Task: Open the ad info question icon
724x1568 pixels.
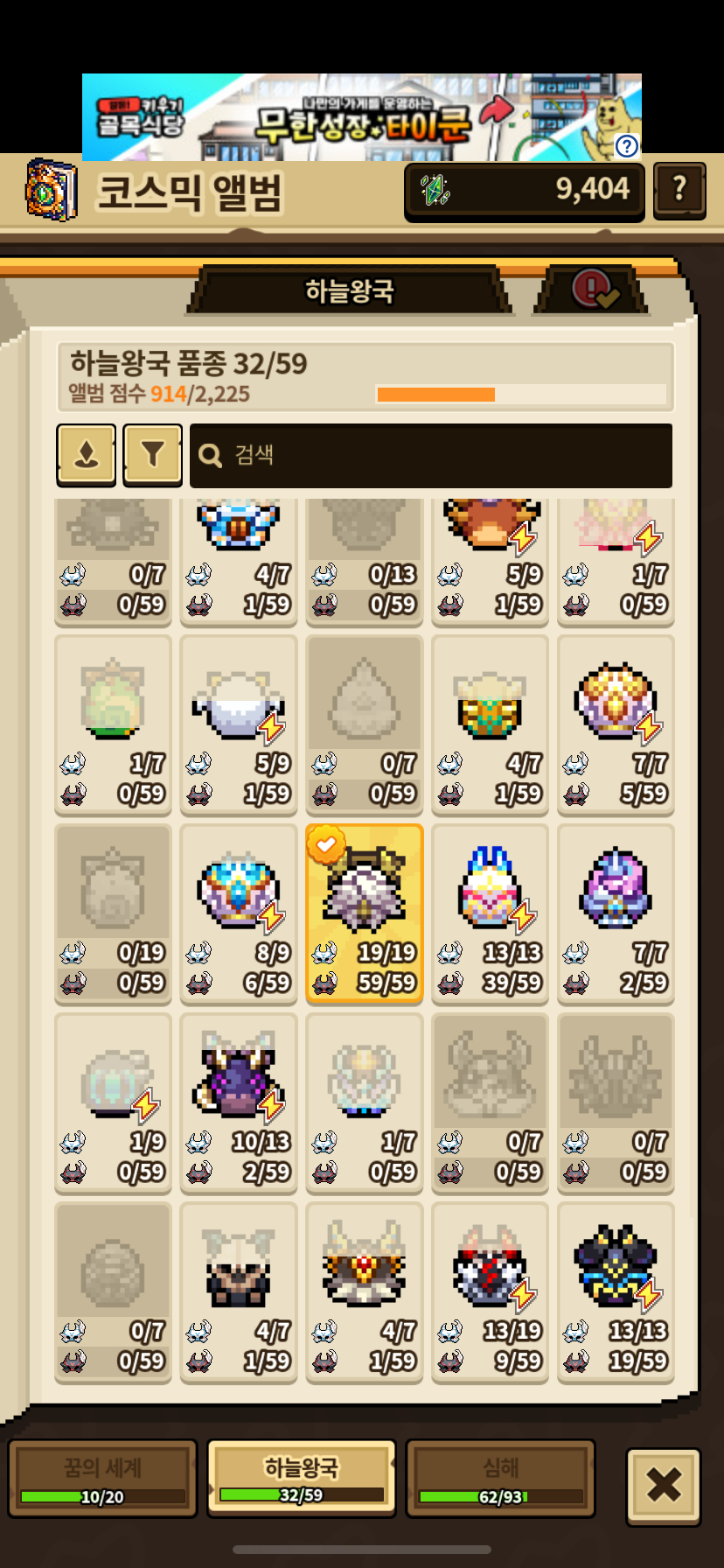Action: tap(627, 145)
